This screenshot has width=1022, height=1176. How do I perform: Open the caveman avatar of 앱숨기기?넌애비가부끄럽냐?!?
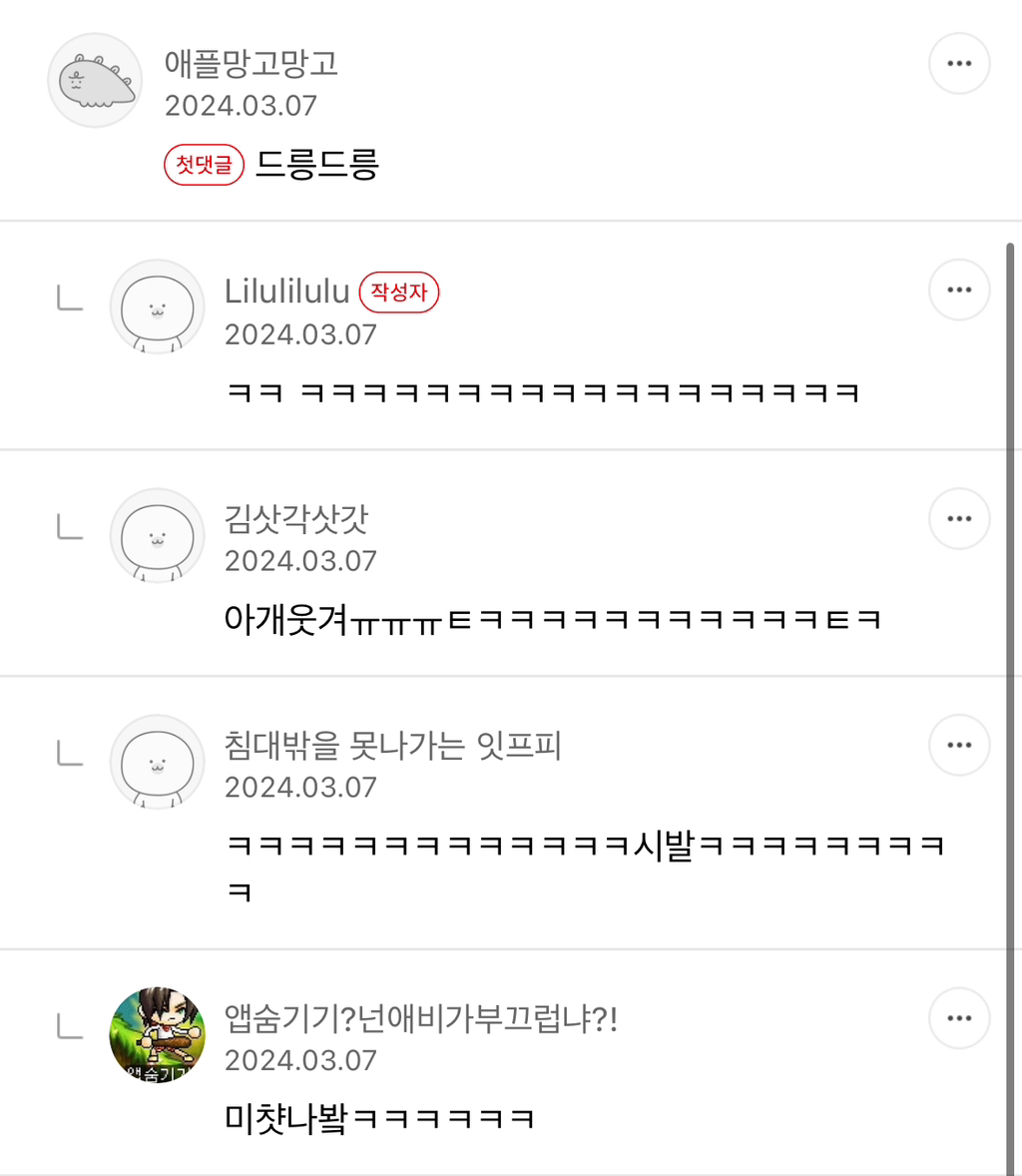(157, 1035)
